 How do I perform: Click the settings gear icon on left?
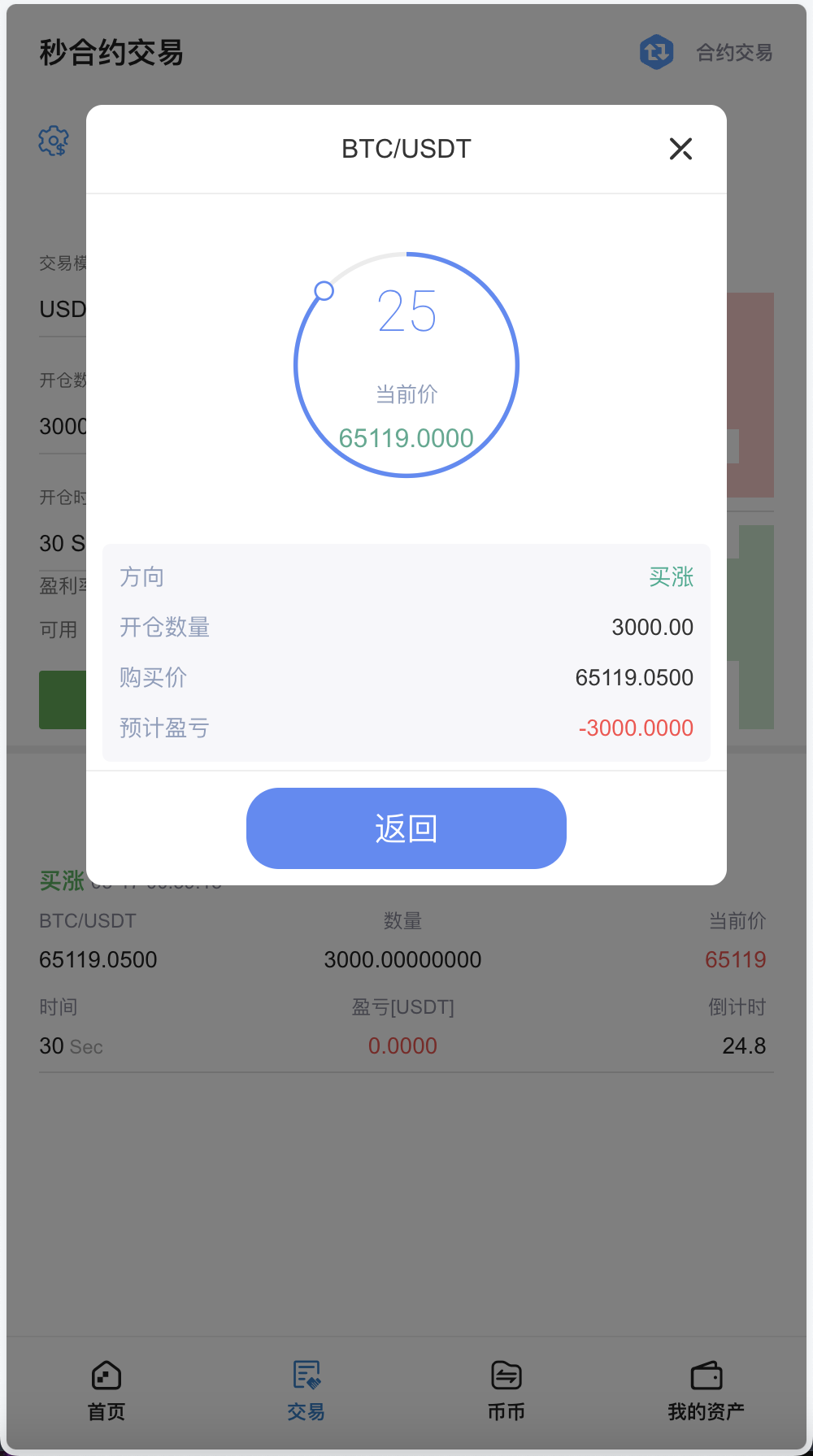pyautogui.click(x=52, y=141)
